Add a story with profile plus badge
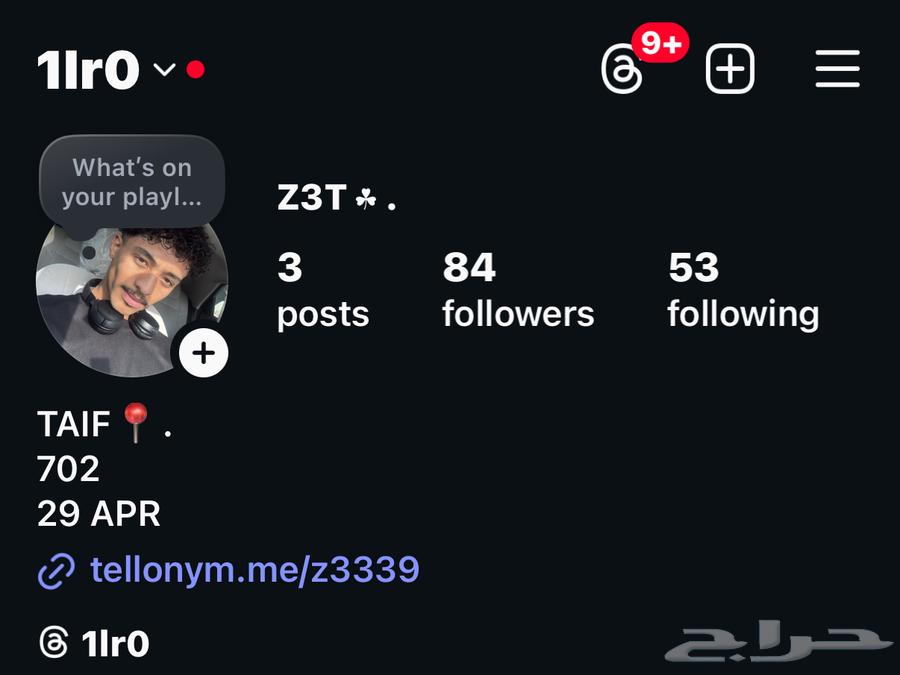Screen dimensions: 900x675 coord(204,352)
